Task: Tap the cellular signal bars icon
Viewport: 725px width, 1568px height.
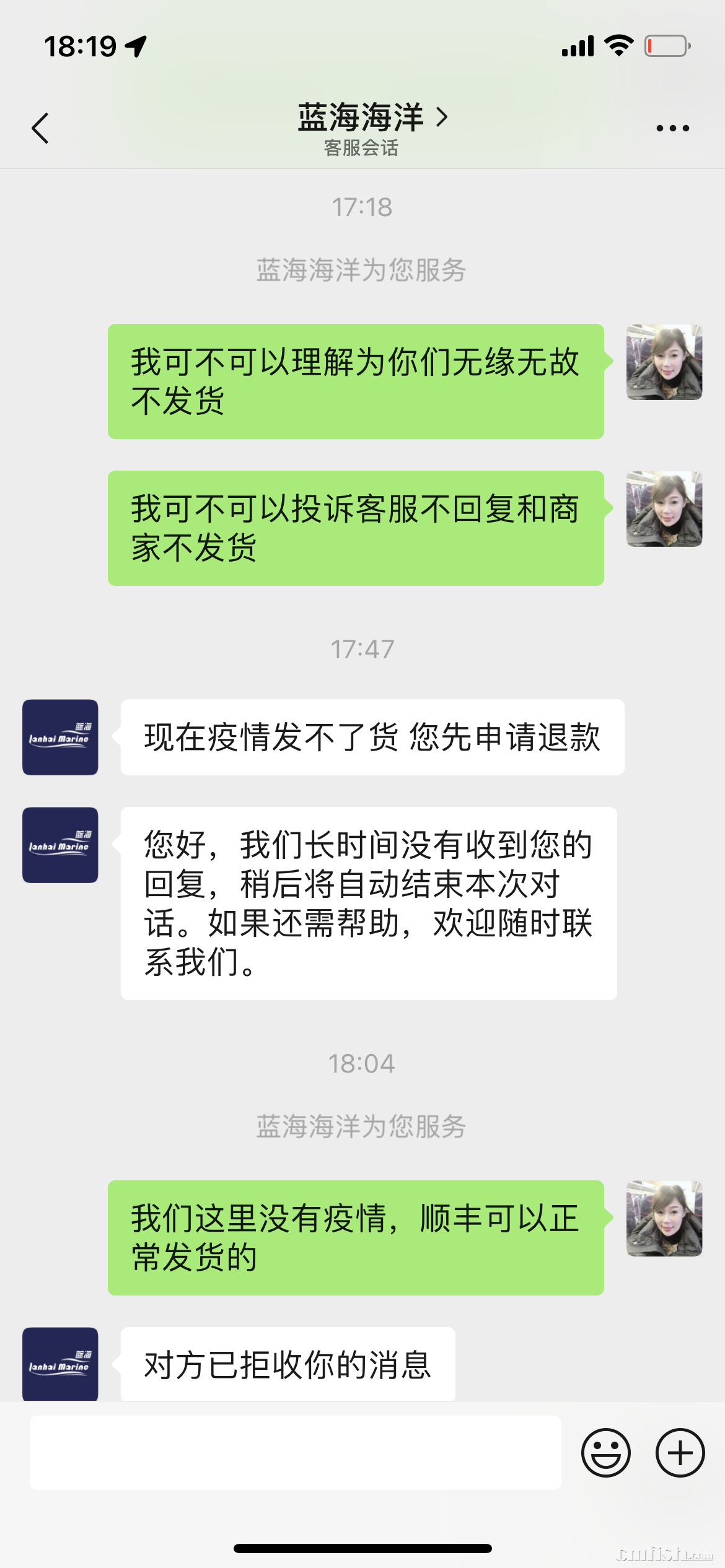Action: [x=576, y=45]
